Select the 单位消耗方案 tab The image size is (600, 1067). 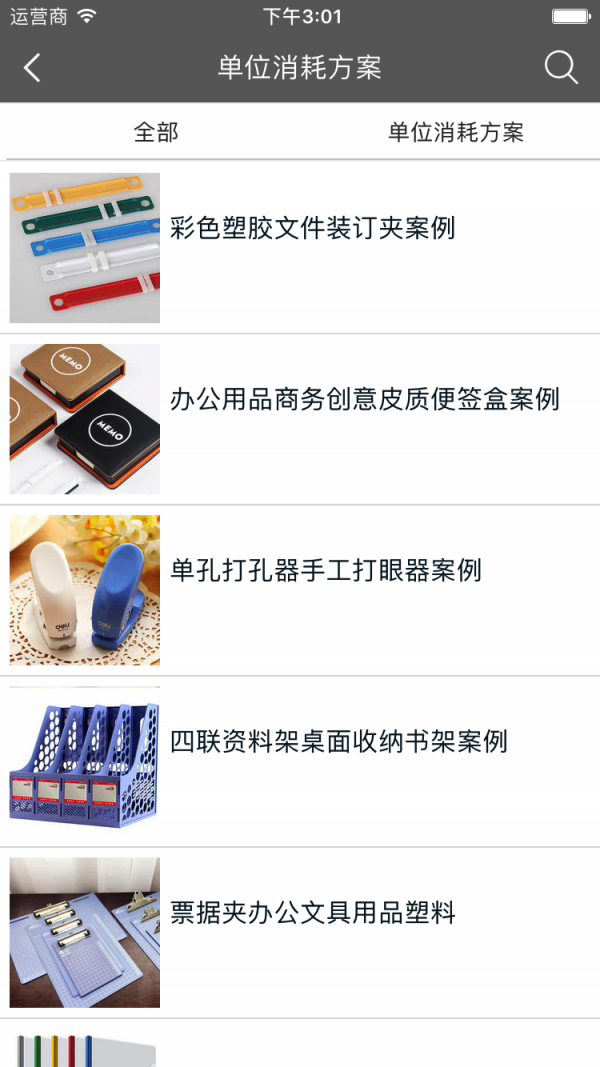[456, 132]
